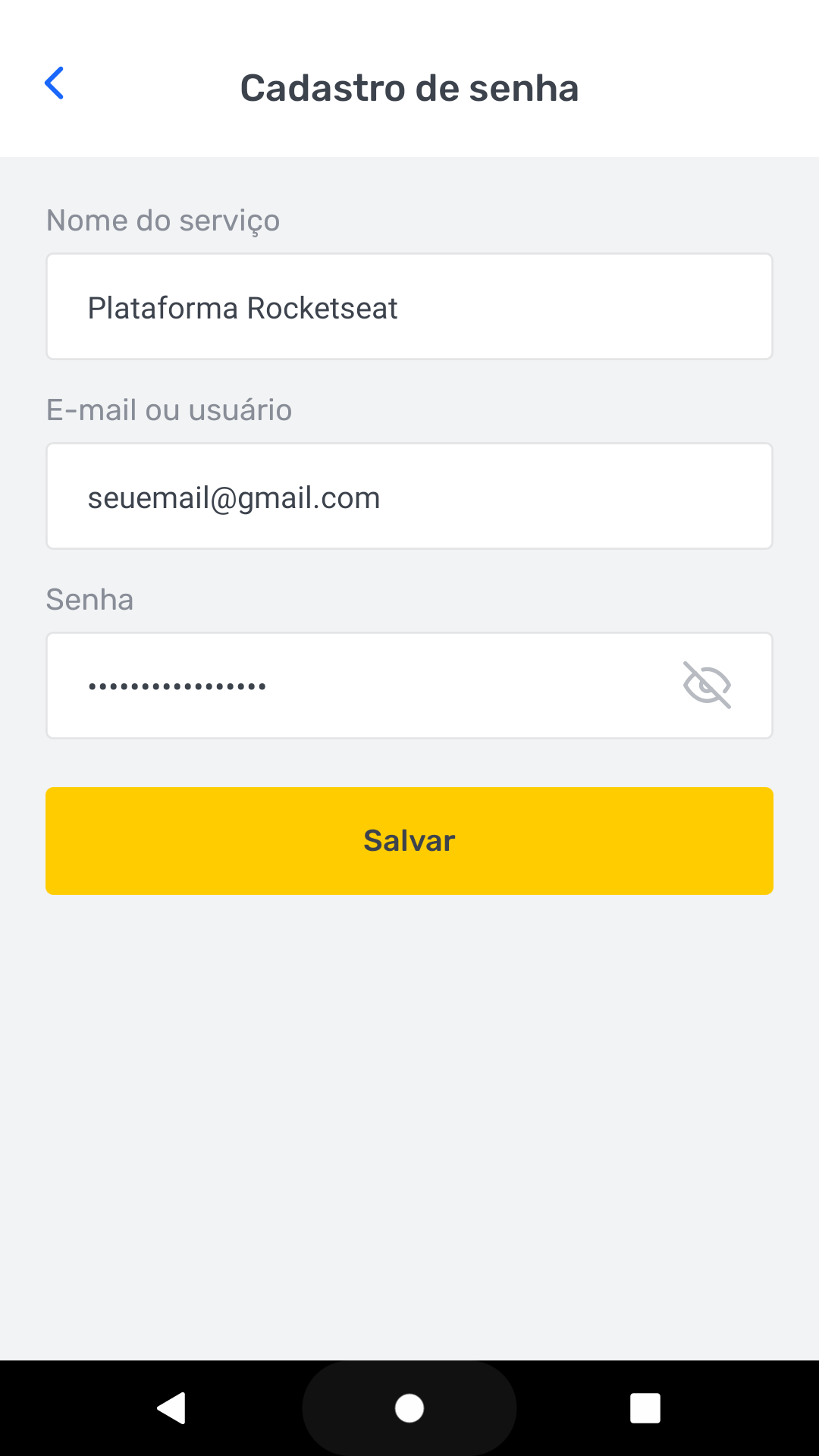Tap the Cadastro de senha title

[409, 87]
